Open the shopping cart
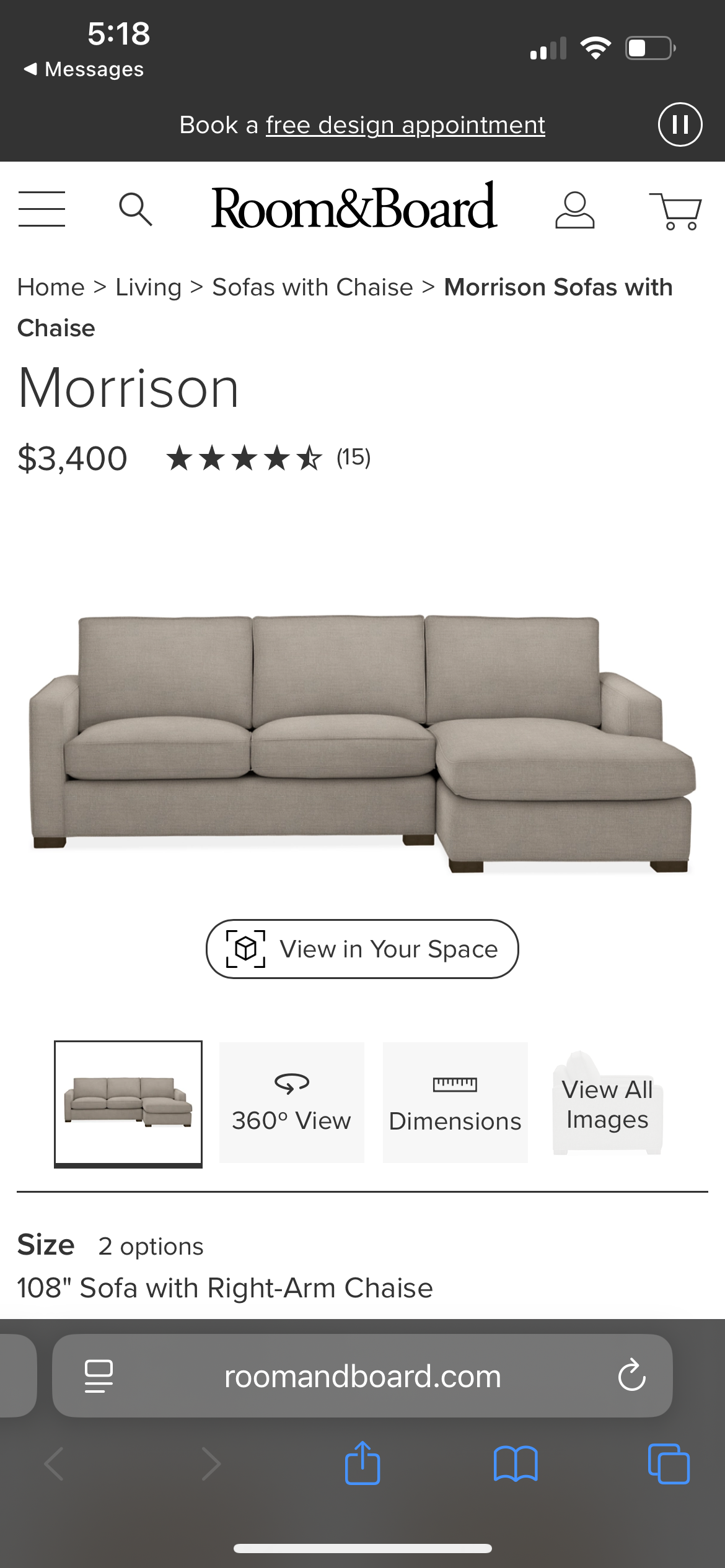725x1568 pixels. click(675, 211)
